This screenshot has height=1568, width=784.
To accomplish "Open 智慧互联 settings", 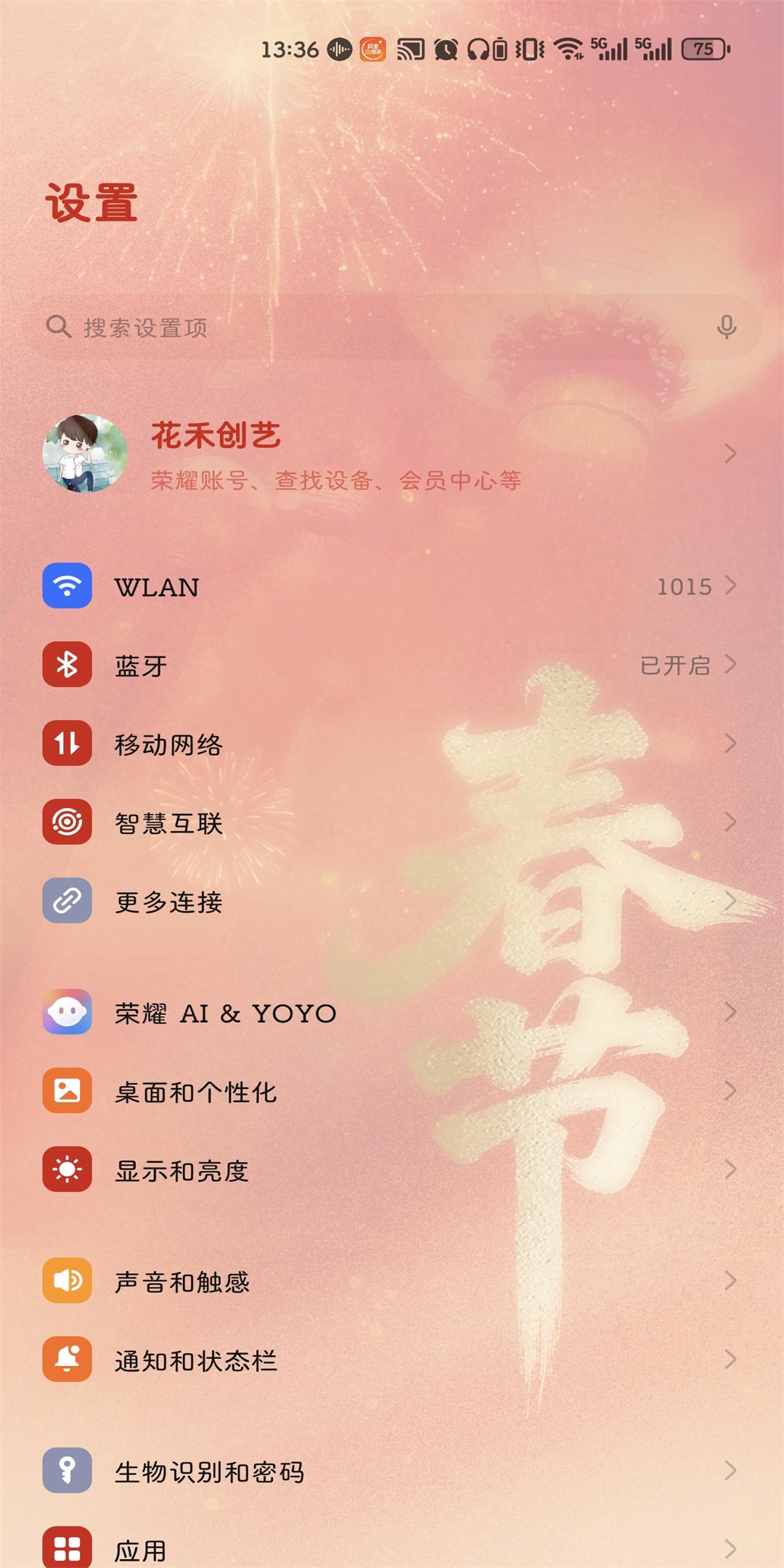I will (x=392, y=822).
